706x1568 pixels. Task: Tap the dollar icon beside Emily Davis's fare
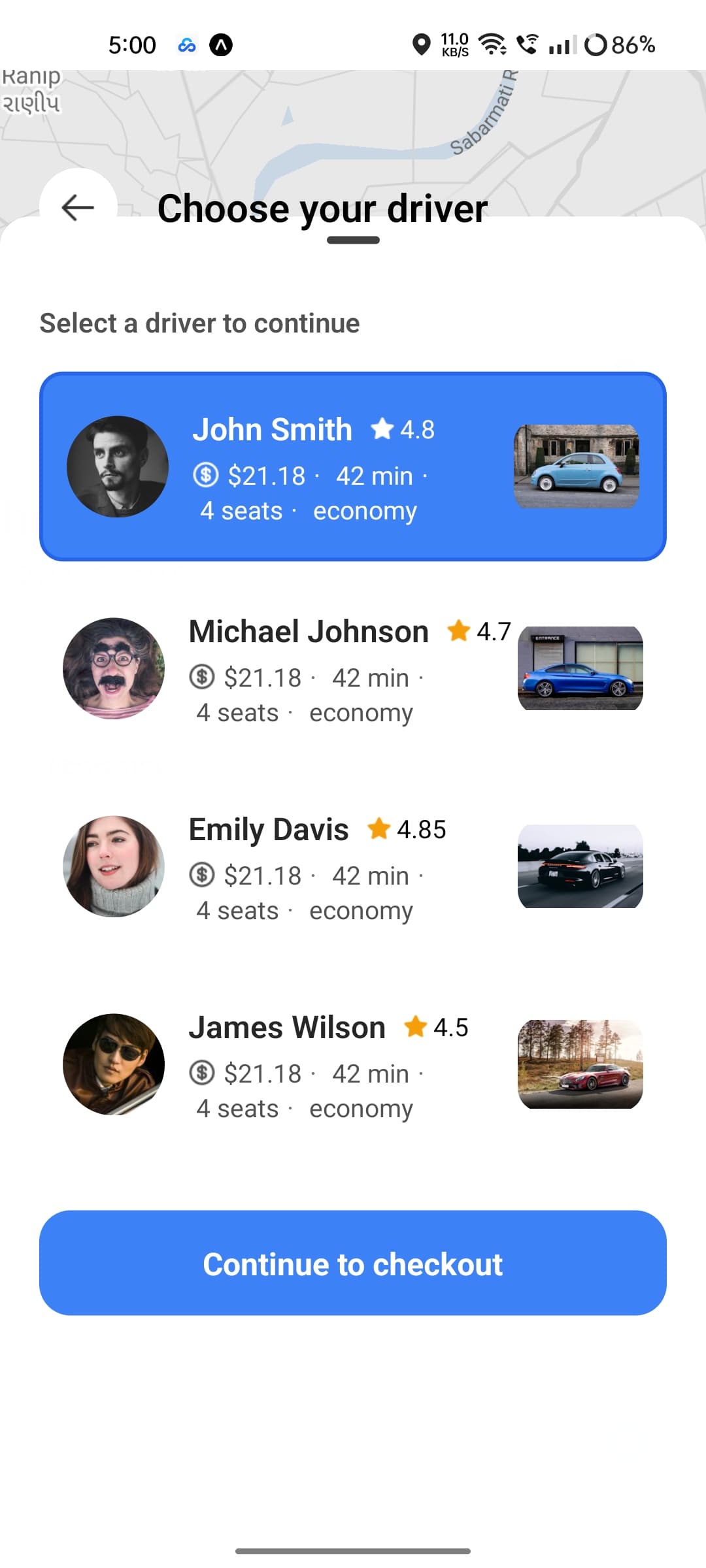(x=203, y=875)
